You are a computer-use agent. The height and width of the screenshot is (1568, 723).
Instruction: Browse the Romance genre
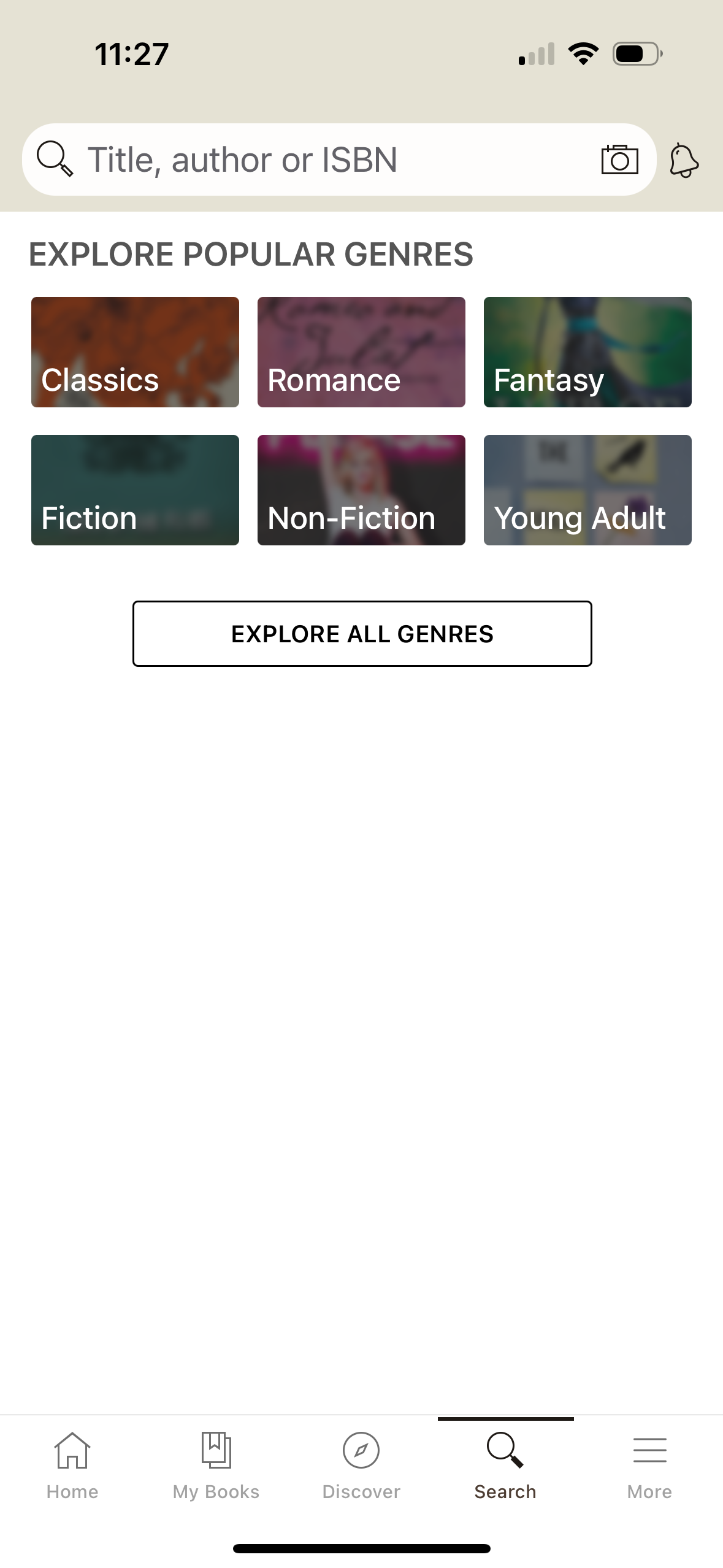coord(361,352)
